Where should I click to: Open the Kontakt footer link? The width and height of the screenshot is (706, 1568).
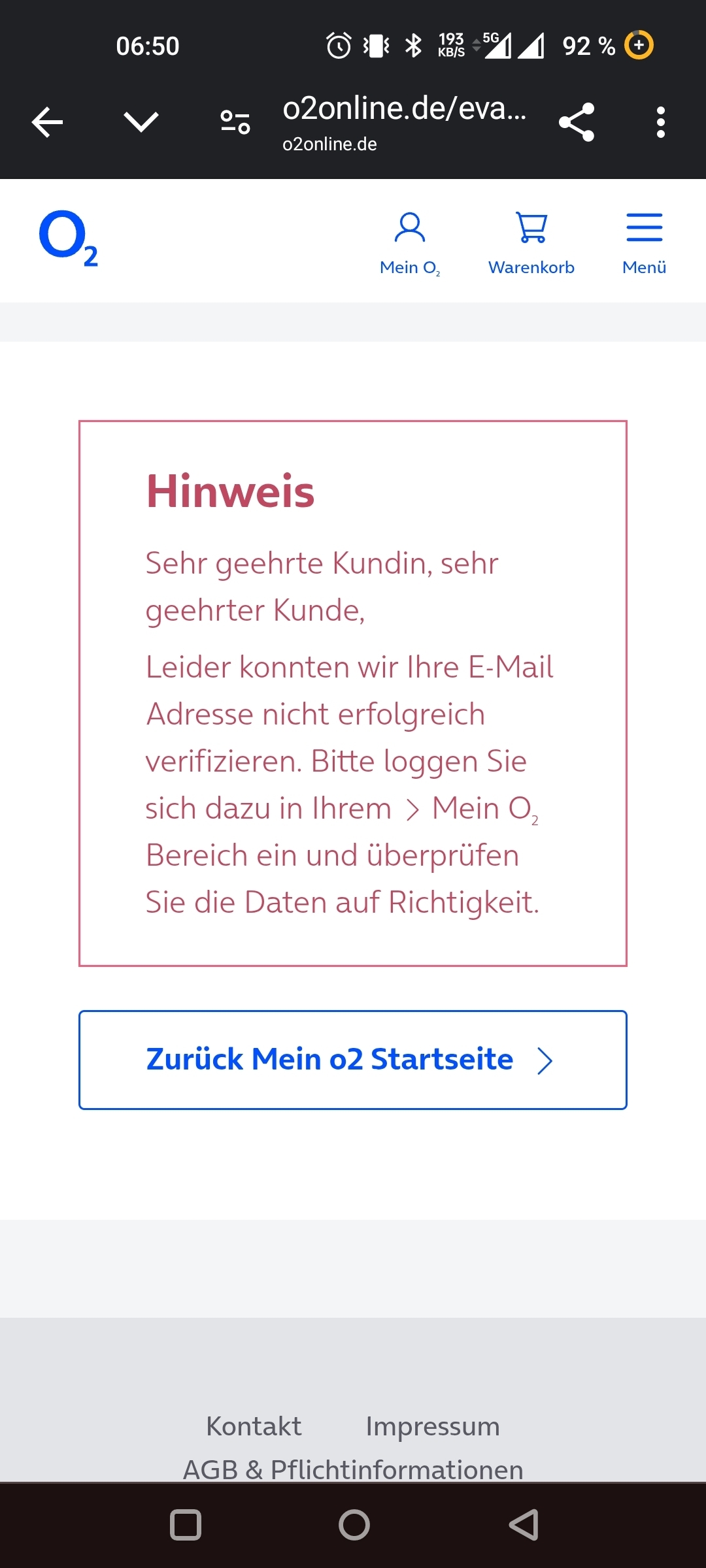click(x=254, y=1426)
